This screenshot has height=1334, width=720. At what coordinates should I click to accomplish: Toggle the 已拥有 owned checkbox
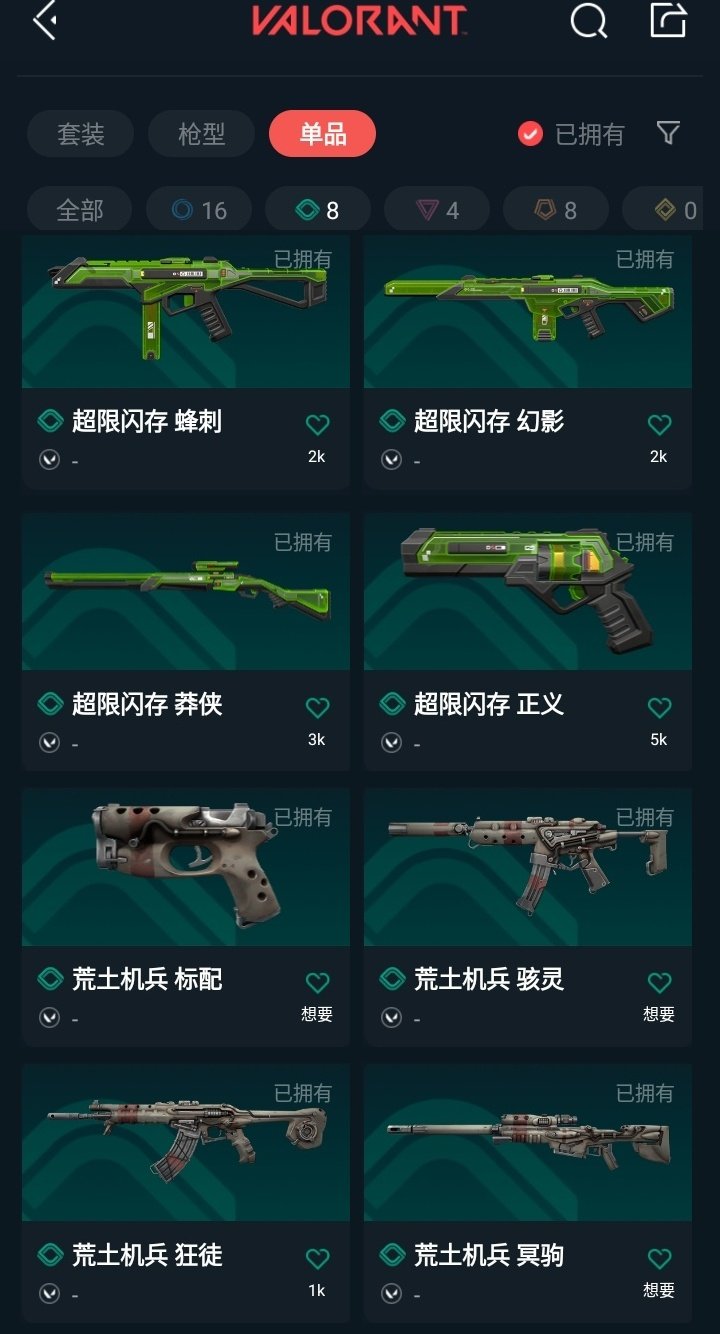[x=530, y=135]
